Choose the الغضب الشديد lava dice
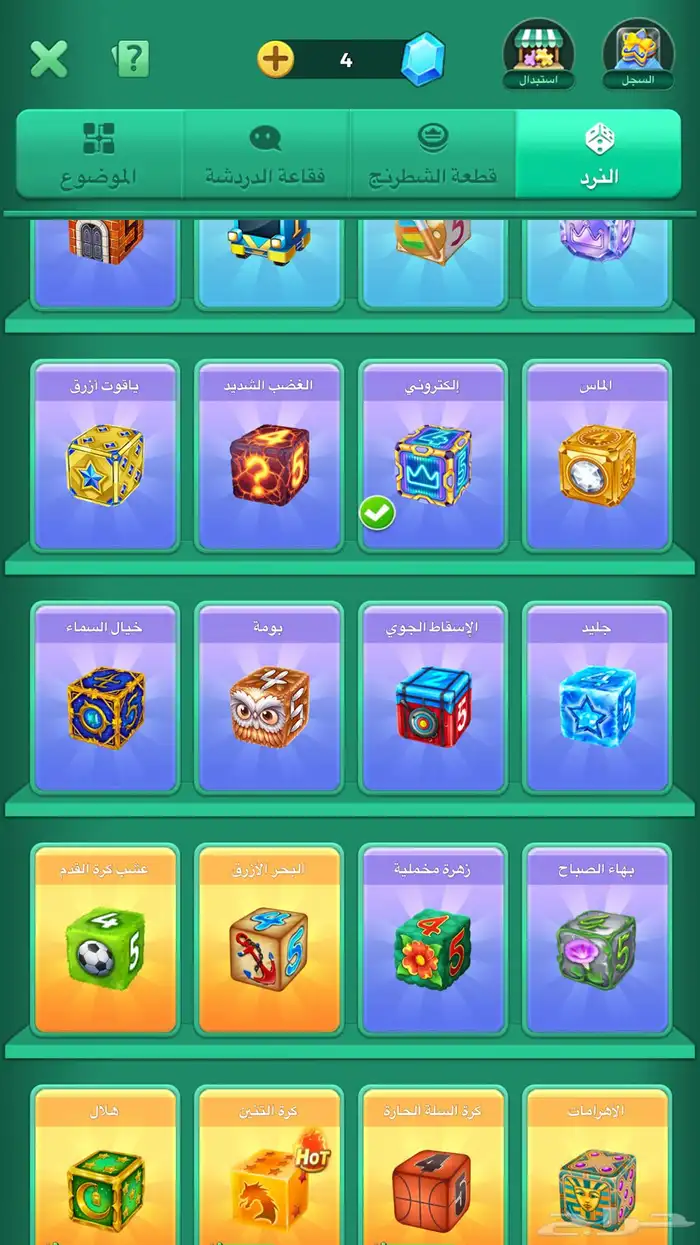The height and width of the screenshot is (1245, 700). click(x=269, y=460)
